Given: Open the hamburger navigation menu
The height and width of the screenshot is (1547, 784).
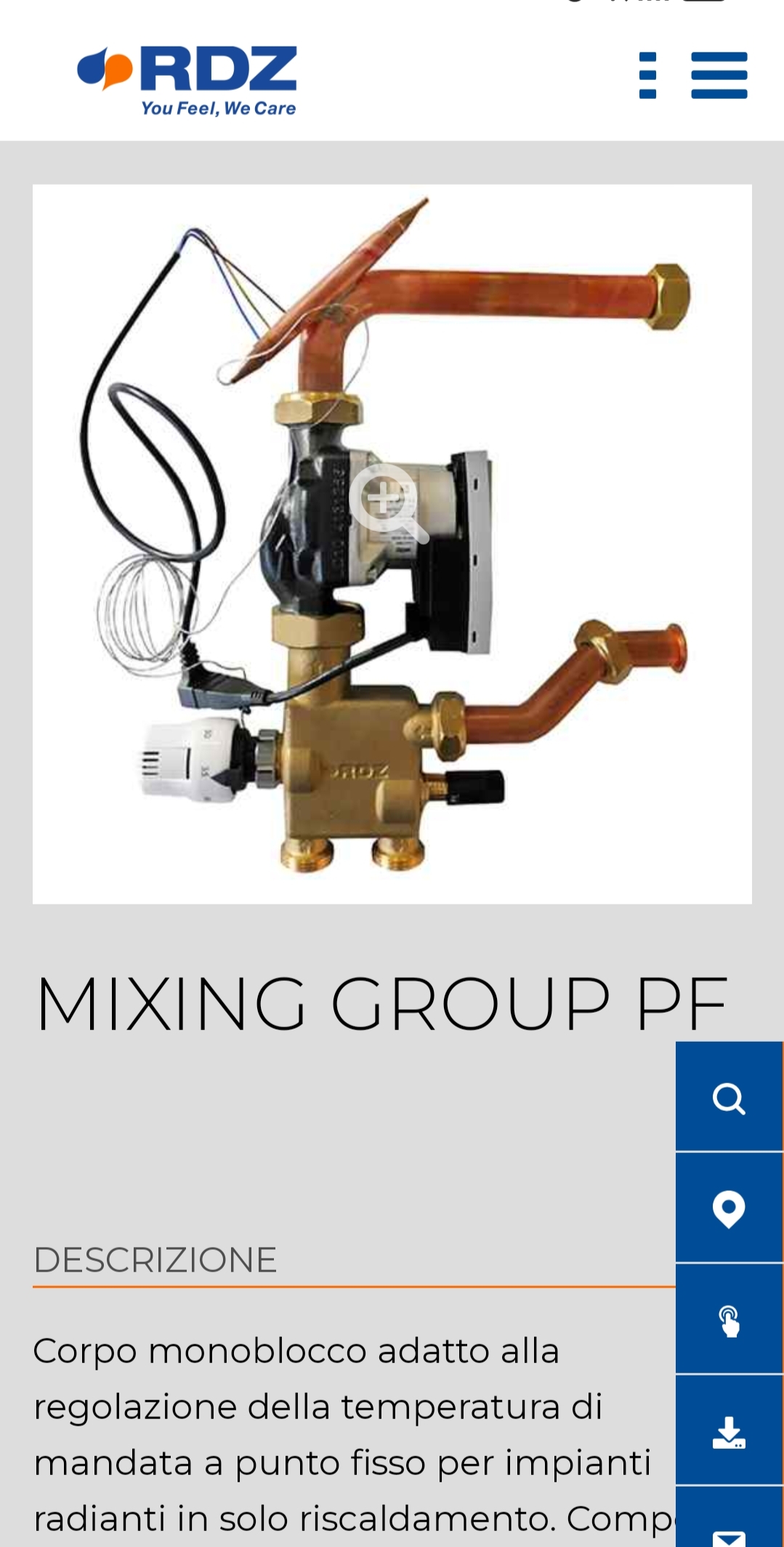Looking at the screenshot, I should [719, 75].
